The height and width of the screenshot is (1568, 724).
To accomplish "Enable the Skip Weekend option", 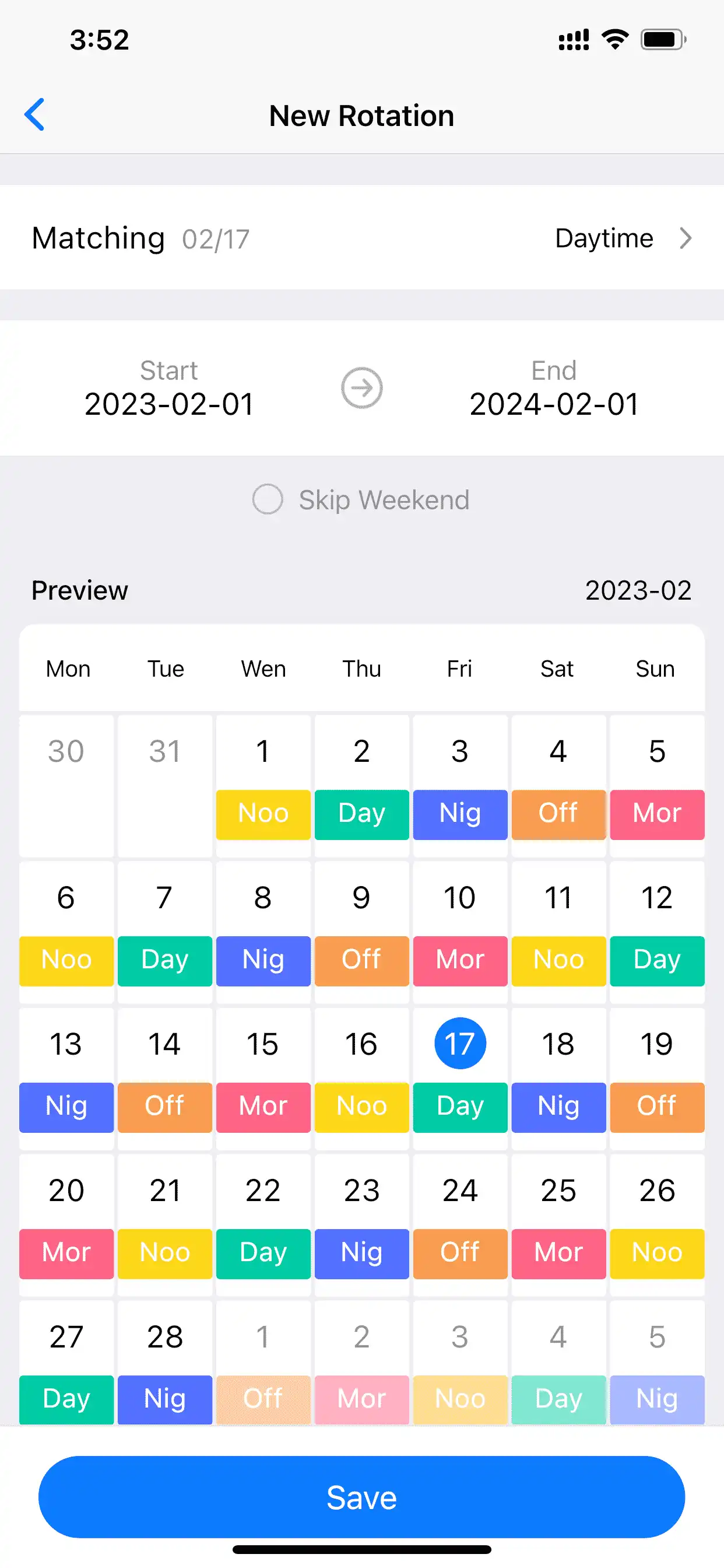I will tap(268, 500).
